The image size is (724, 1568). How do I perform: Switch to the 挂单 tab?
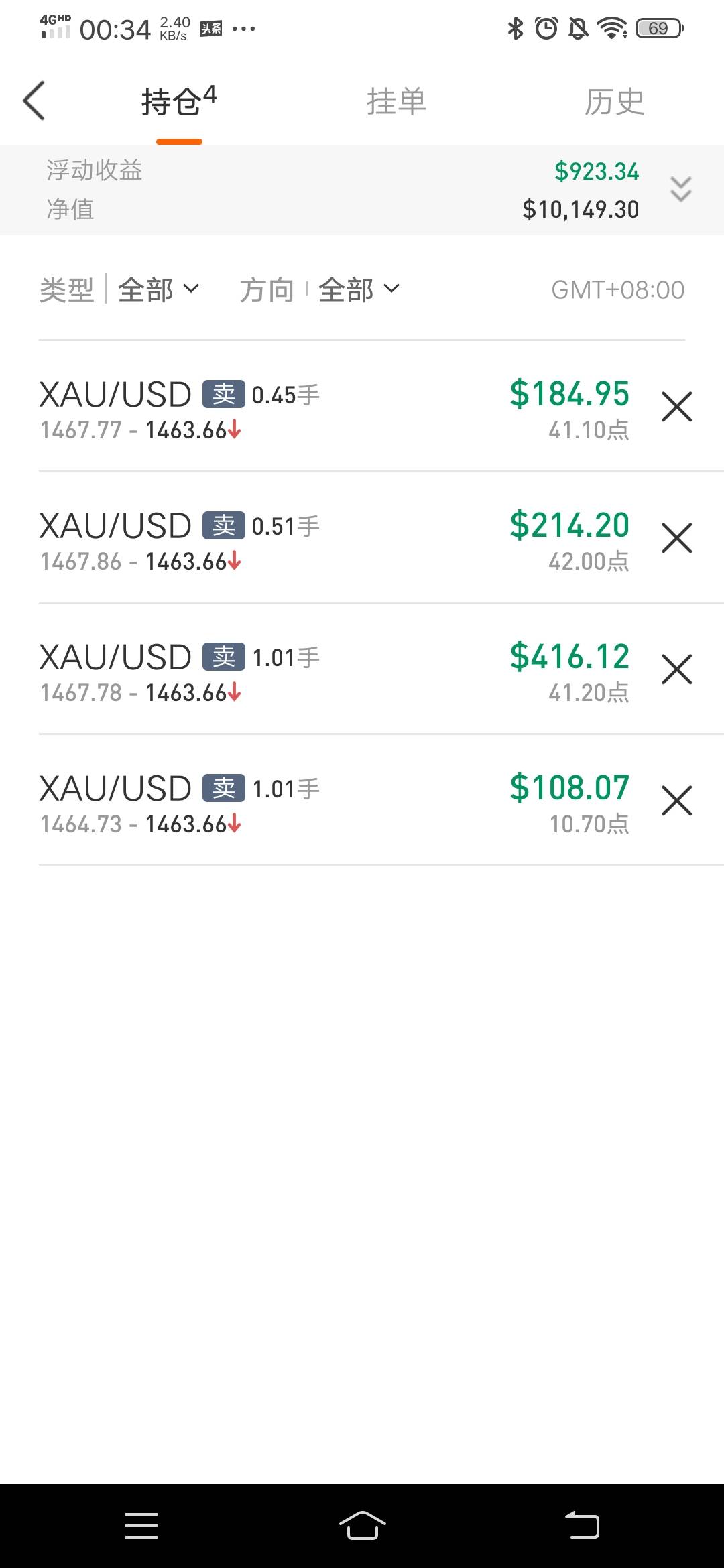(396, 102)
